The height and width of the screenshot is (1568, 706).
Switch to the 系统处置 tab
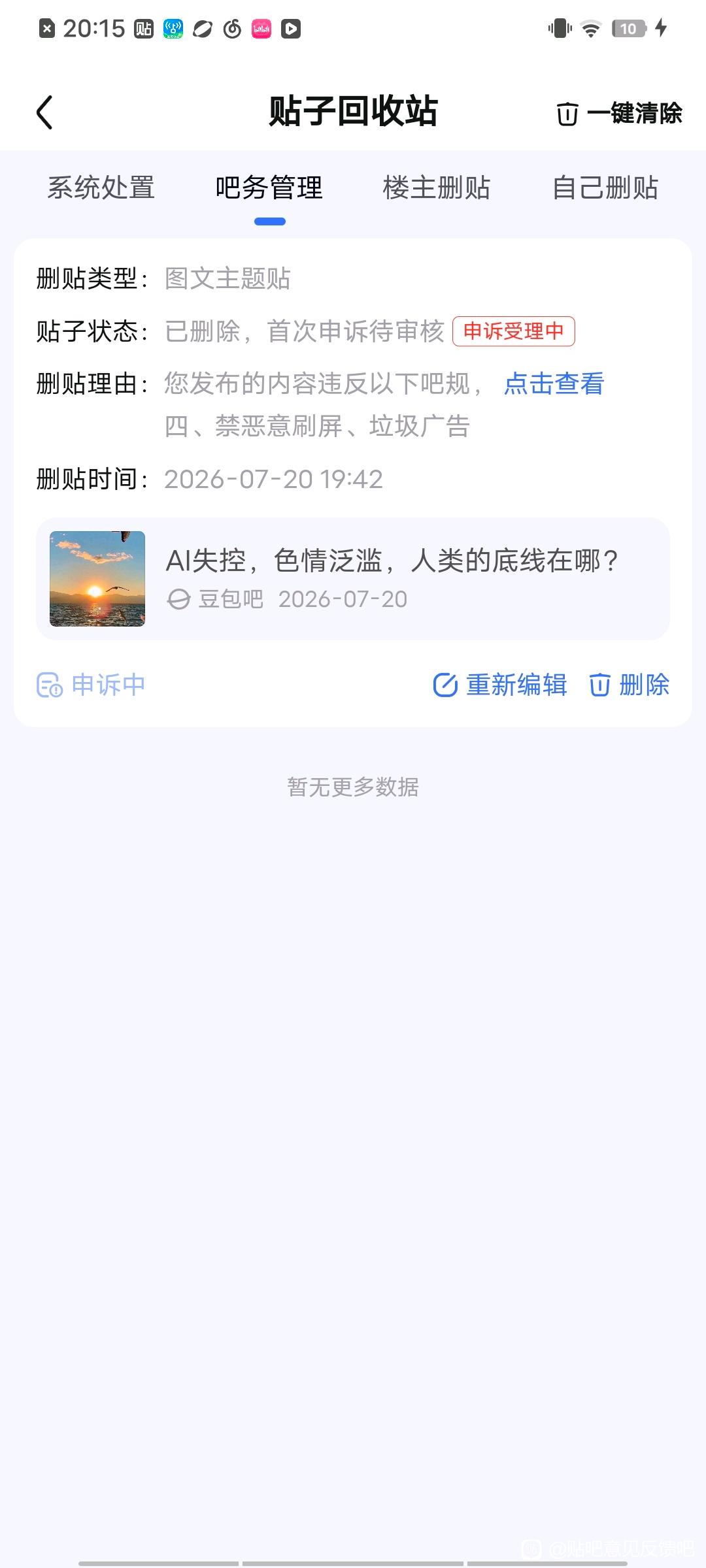pyautogui.click(x=101, y=188)
